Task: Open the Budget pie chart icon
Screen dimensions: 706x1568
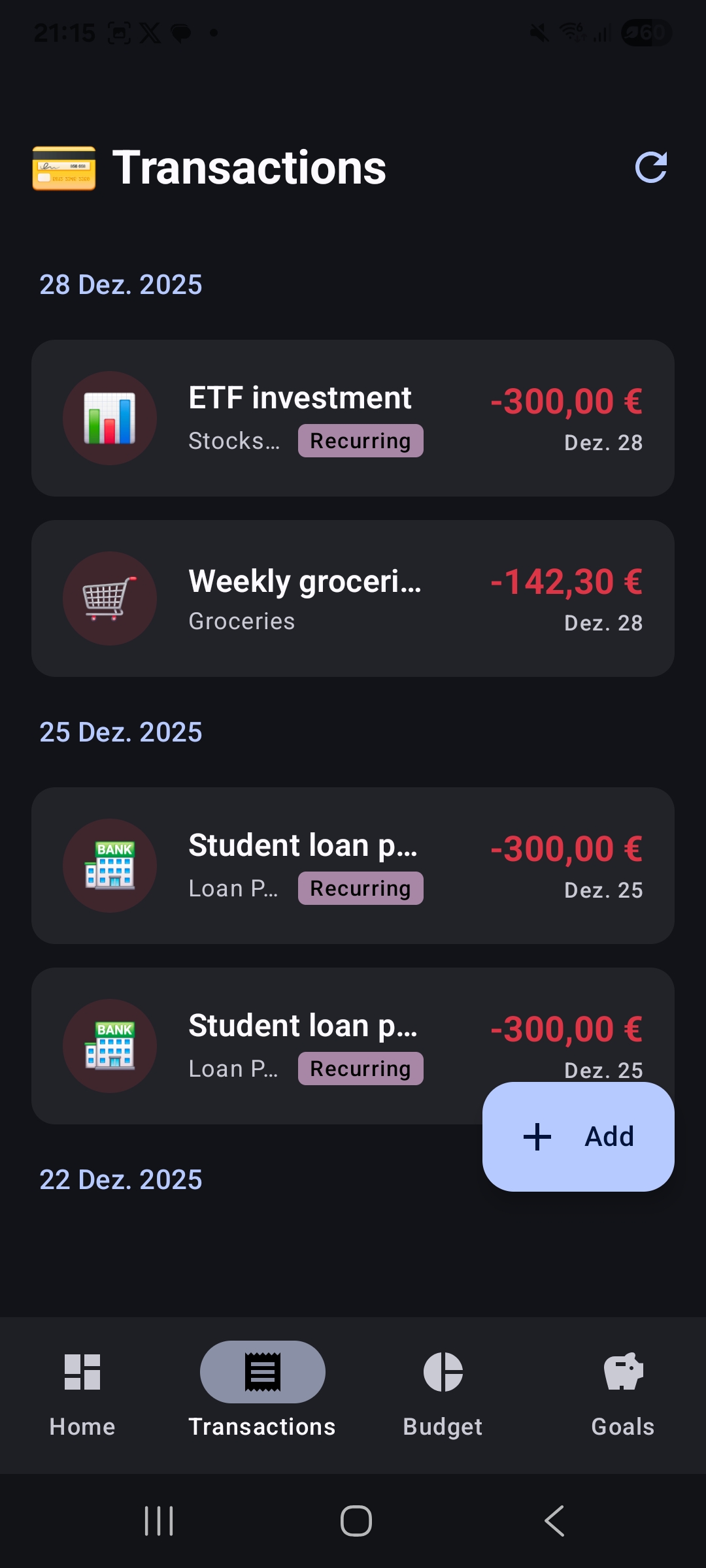Action: 443,1372
